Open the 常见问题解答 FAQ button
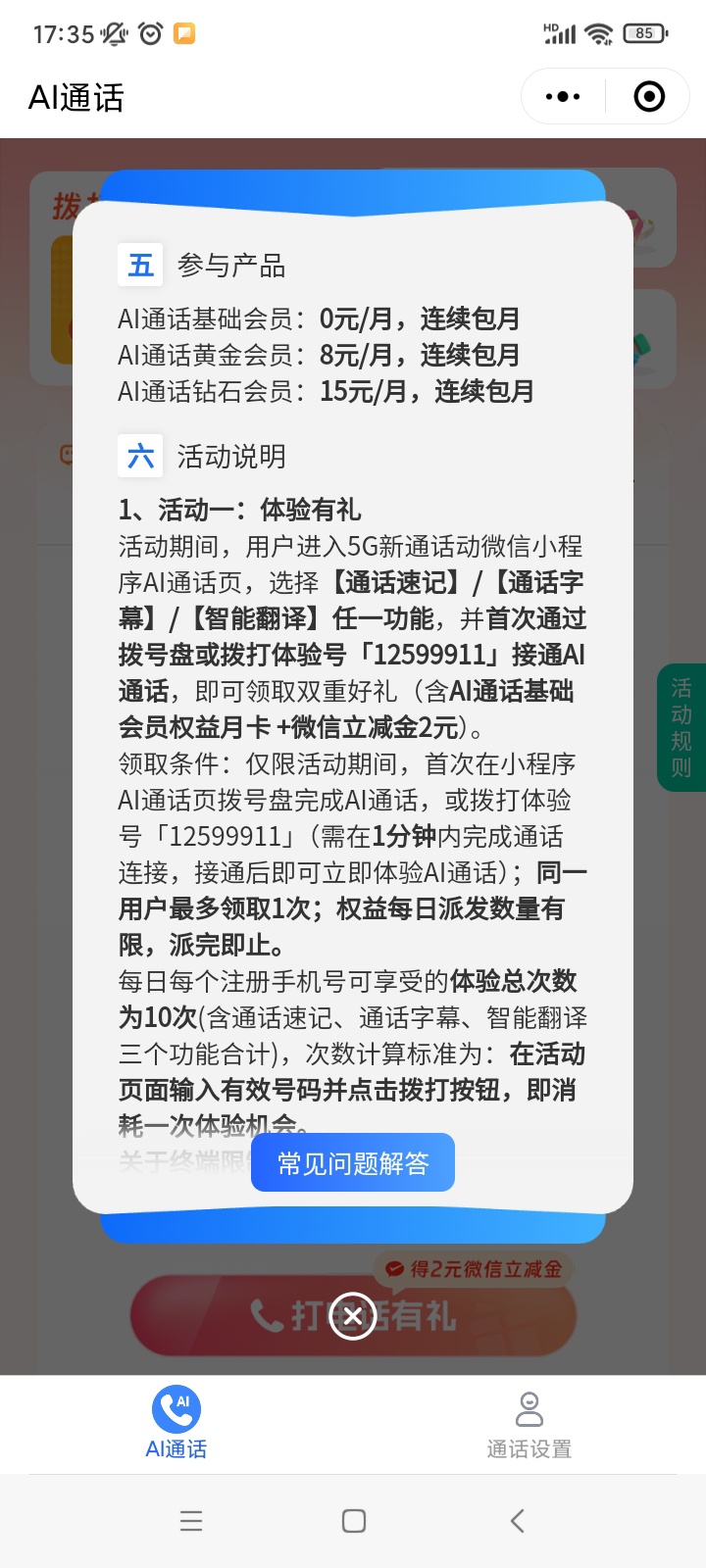The image size is (706, 1568). coord(353,1162)
